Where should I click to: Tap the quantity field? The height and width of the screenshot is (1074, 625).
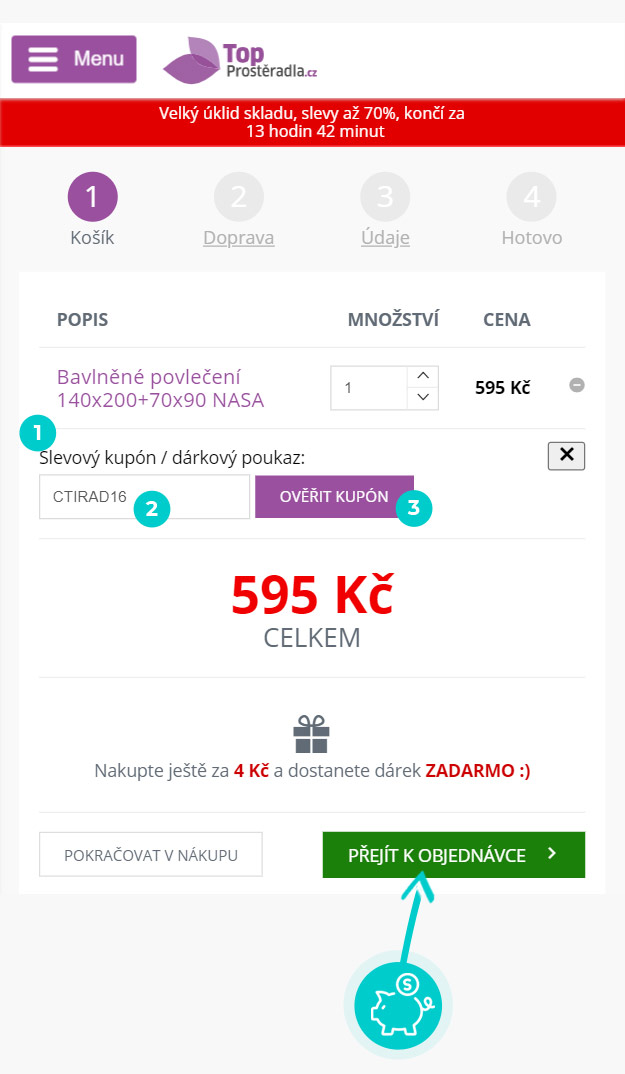[369, 388]
